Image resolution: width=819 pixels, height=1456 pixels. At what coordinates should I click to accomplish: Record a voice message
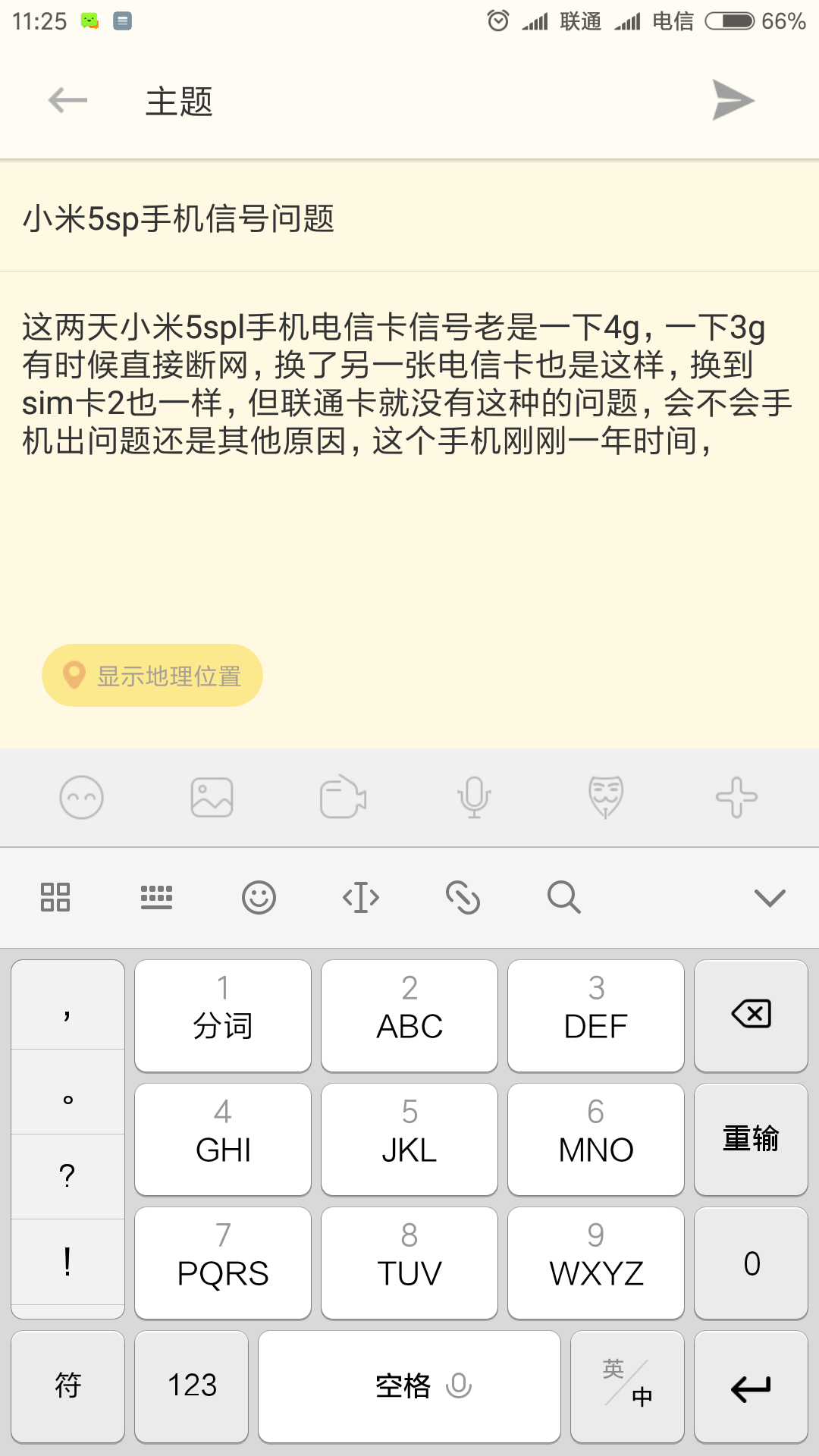pyautogui.click(x=474, y=798)
